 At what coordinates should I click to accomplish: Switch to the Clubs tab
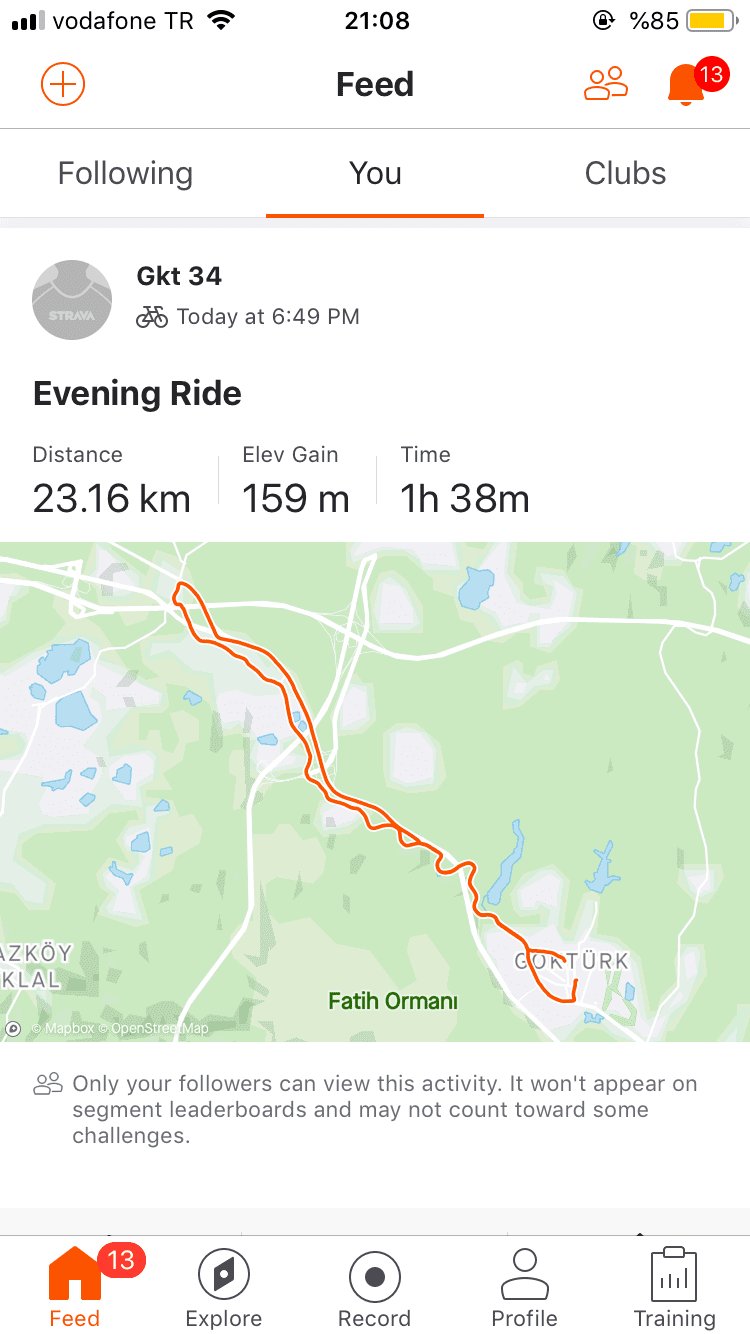pyautogui.click(x=625, y=173)
